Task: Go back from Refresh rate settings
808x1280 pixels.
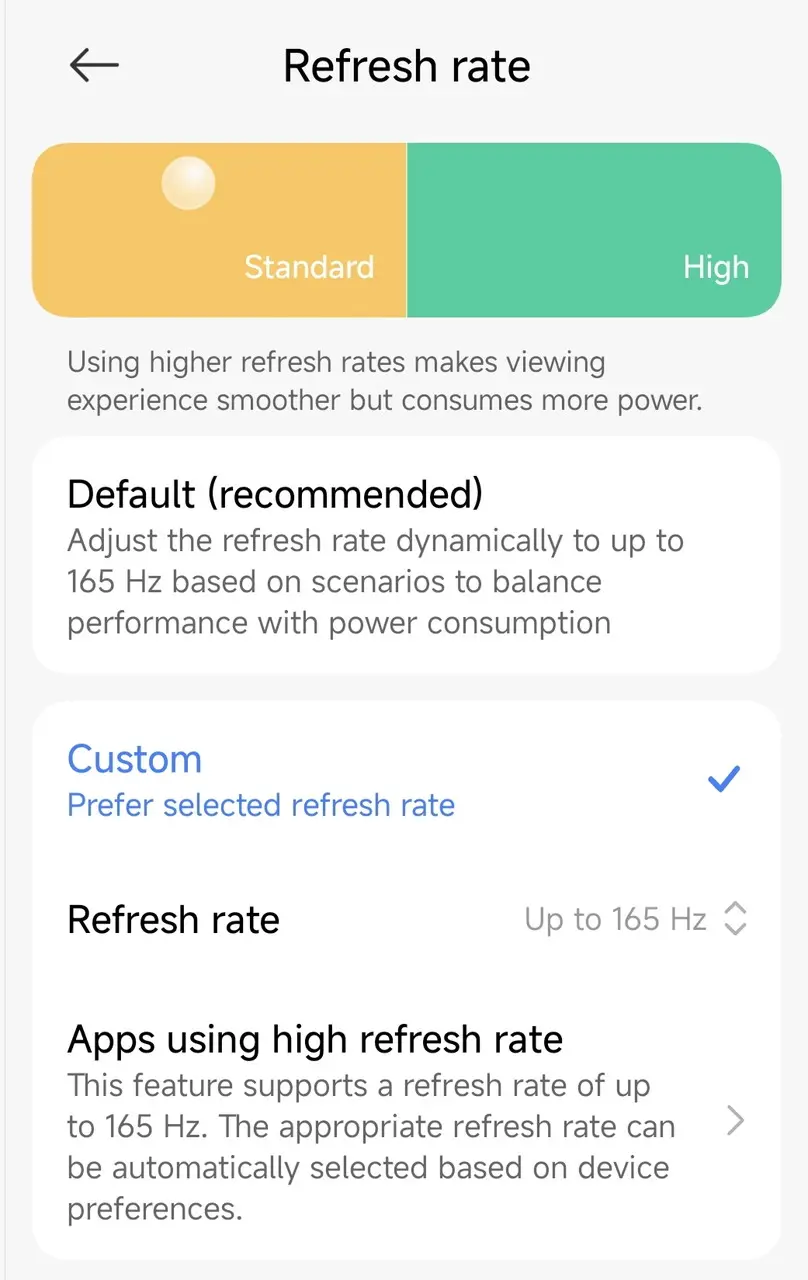Action: tap(94, 66)
